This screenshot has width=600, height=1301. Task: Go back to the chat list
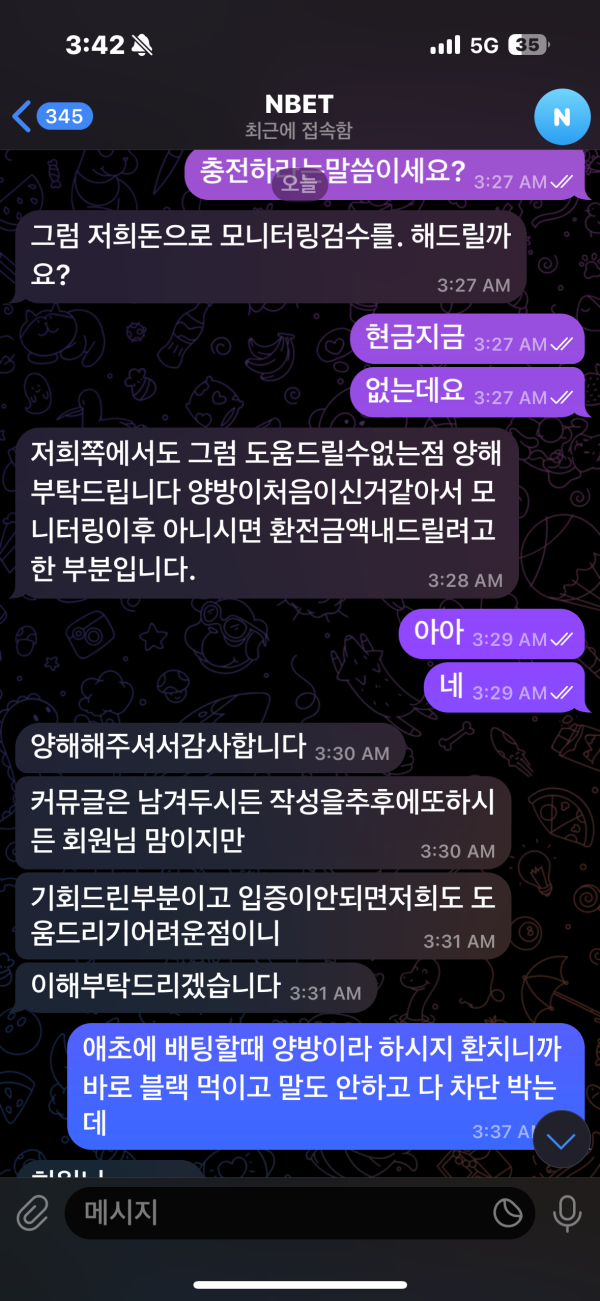coord(50,116)
